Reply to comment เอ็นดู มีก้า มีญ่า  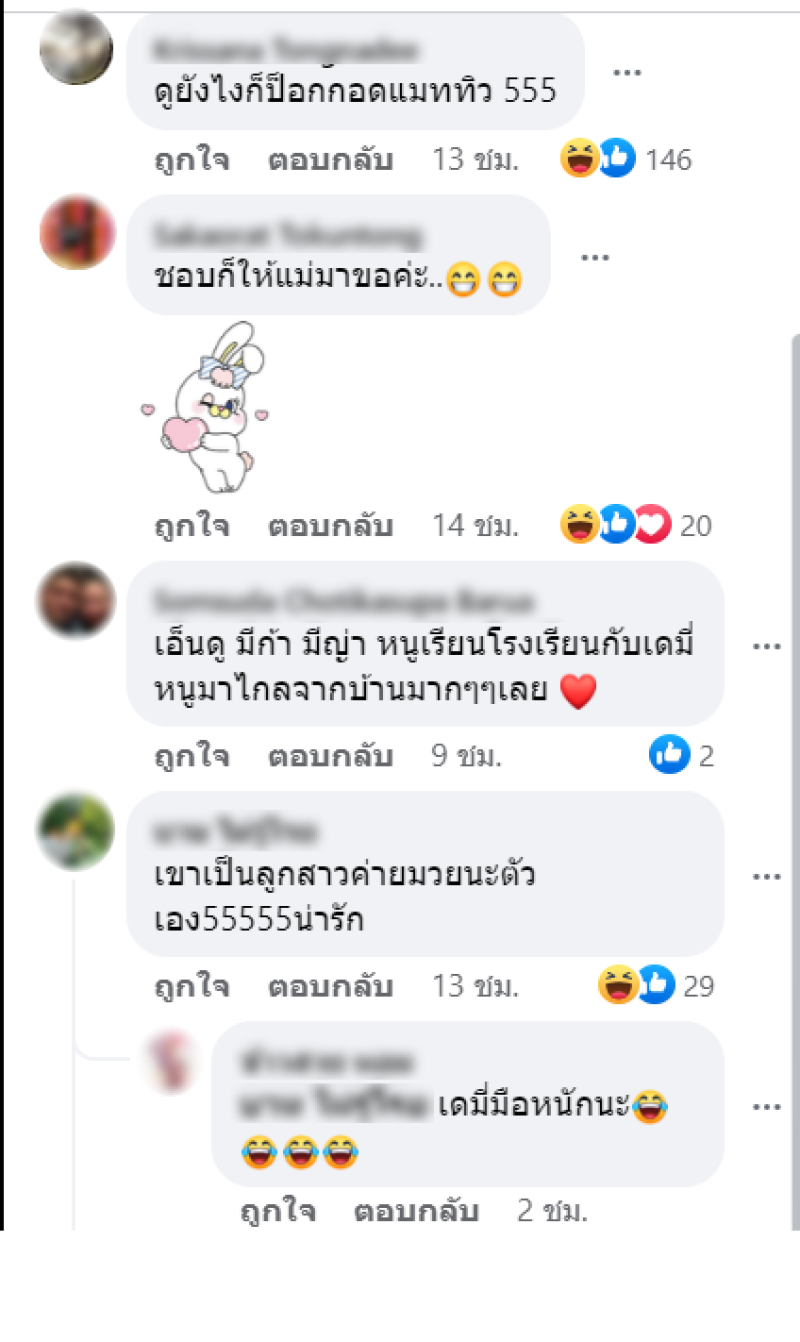(330, 757)
